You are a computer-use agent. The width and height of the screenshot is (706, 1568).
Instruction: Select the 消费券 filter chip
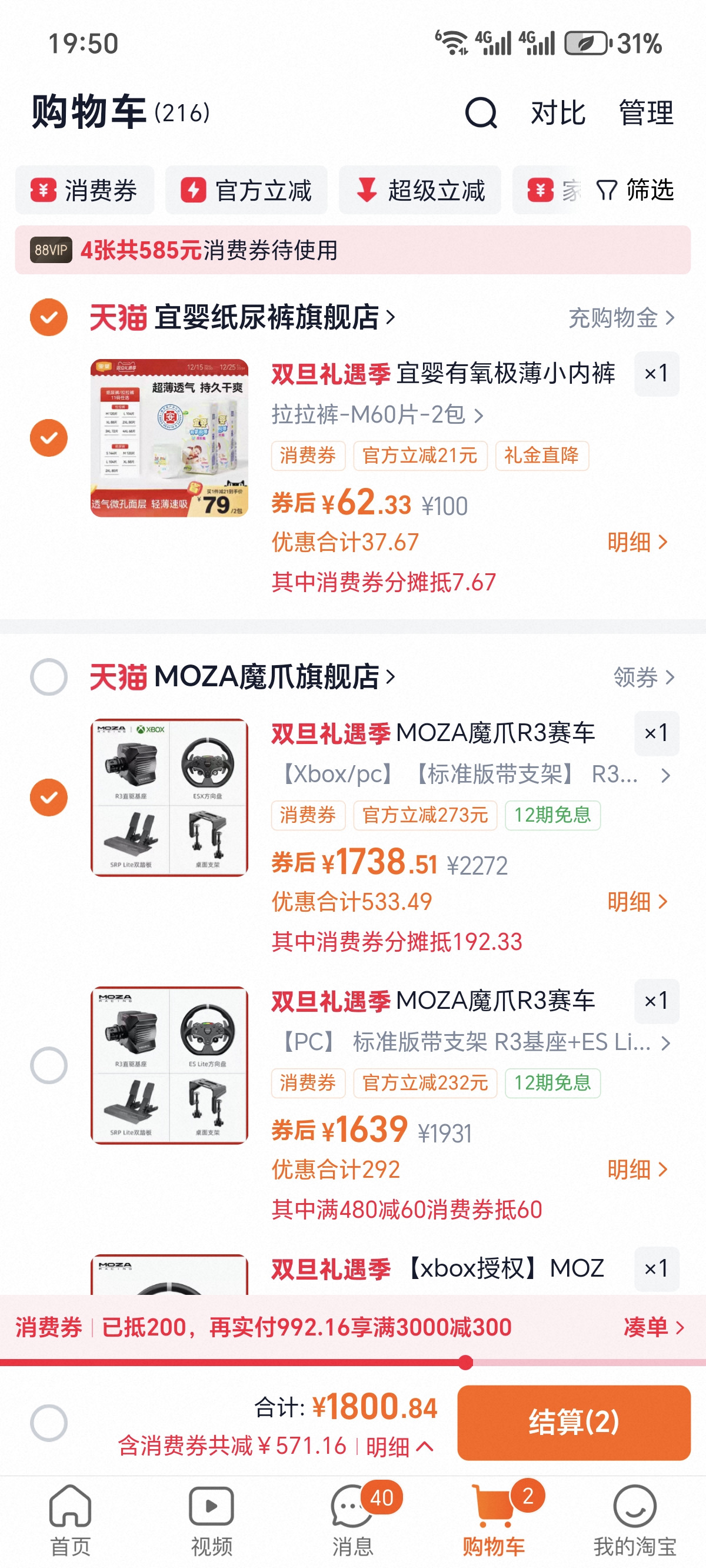tap(85, 191)
